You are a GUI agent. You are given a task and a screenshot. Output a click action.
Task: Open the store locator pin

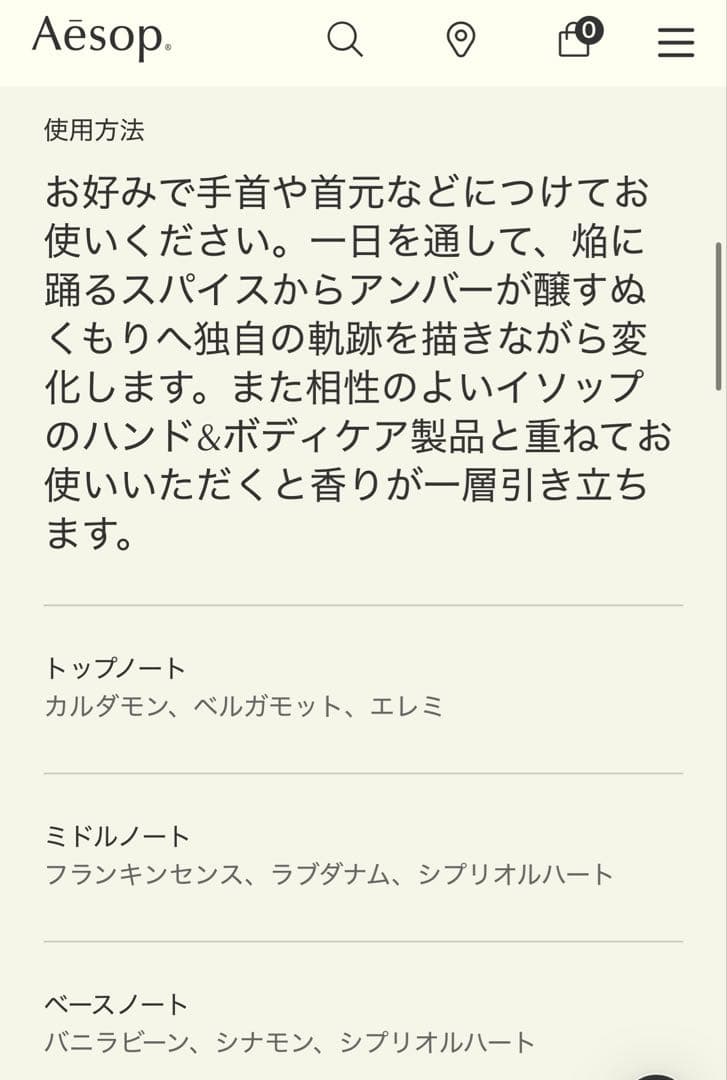460,40
